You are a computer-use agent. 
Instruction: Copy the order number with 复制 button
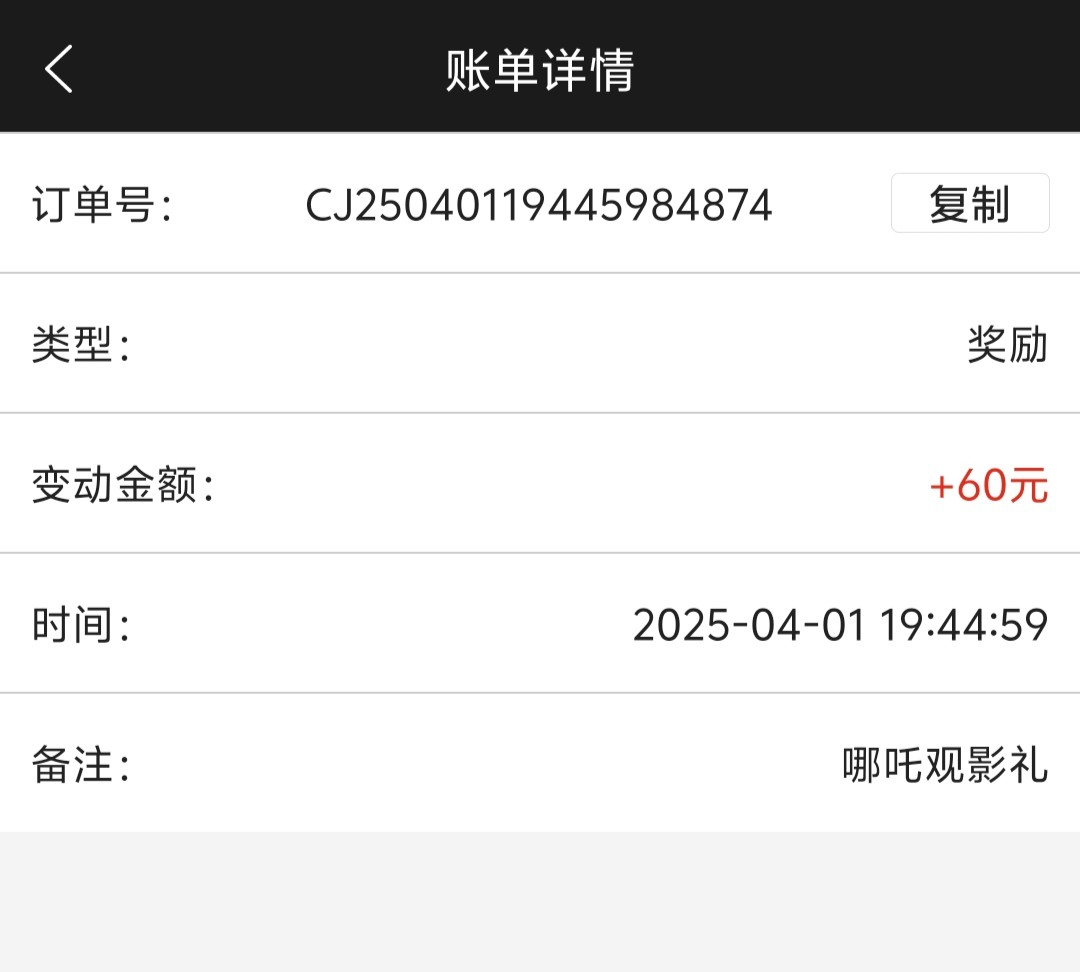(969, 203)
